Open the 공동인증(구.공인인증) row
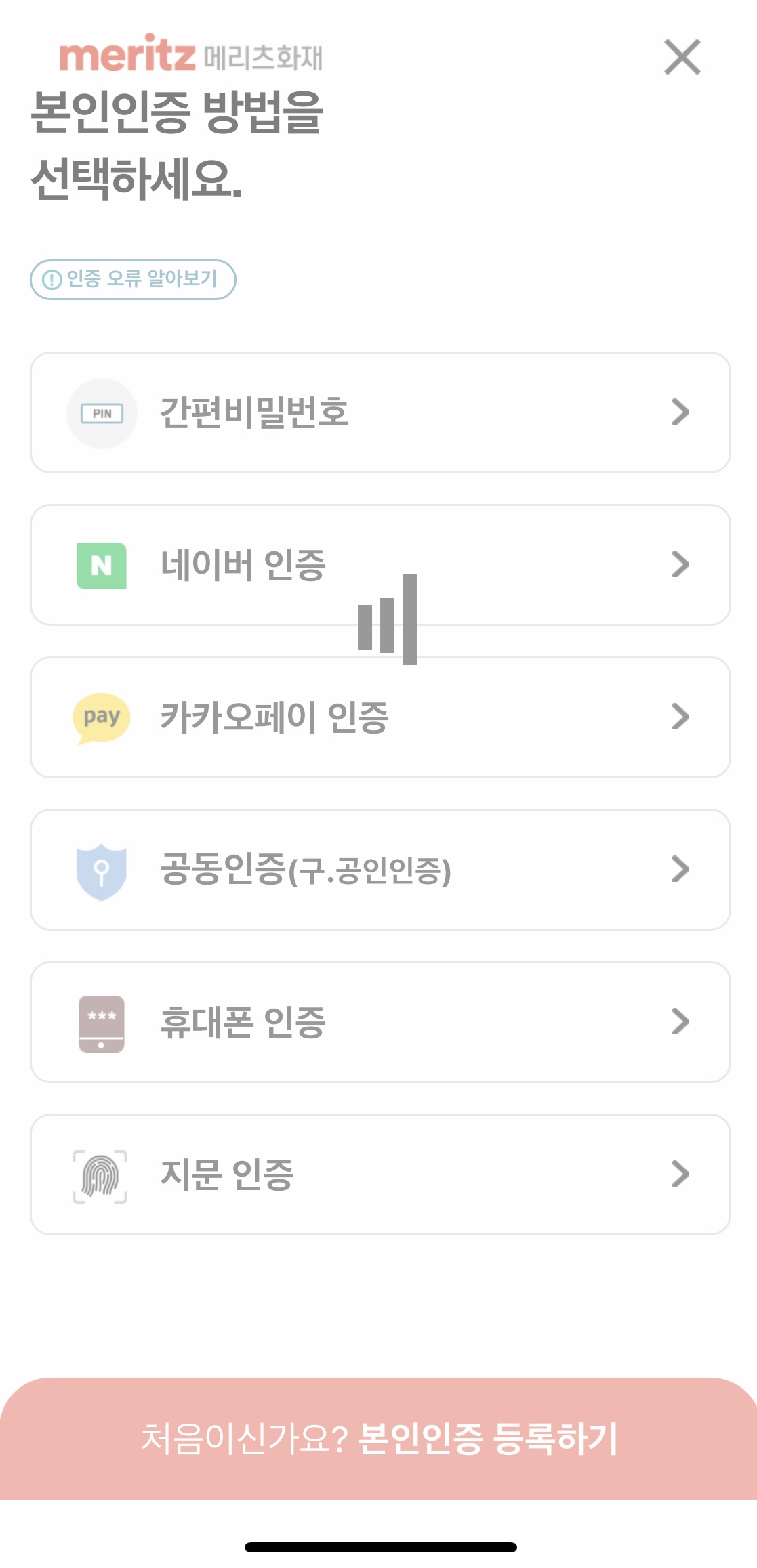Screen dimensions: 757x1568 (378, 869)
